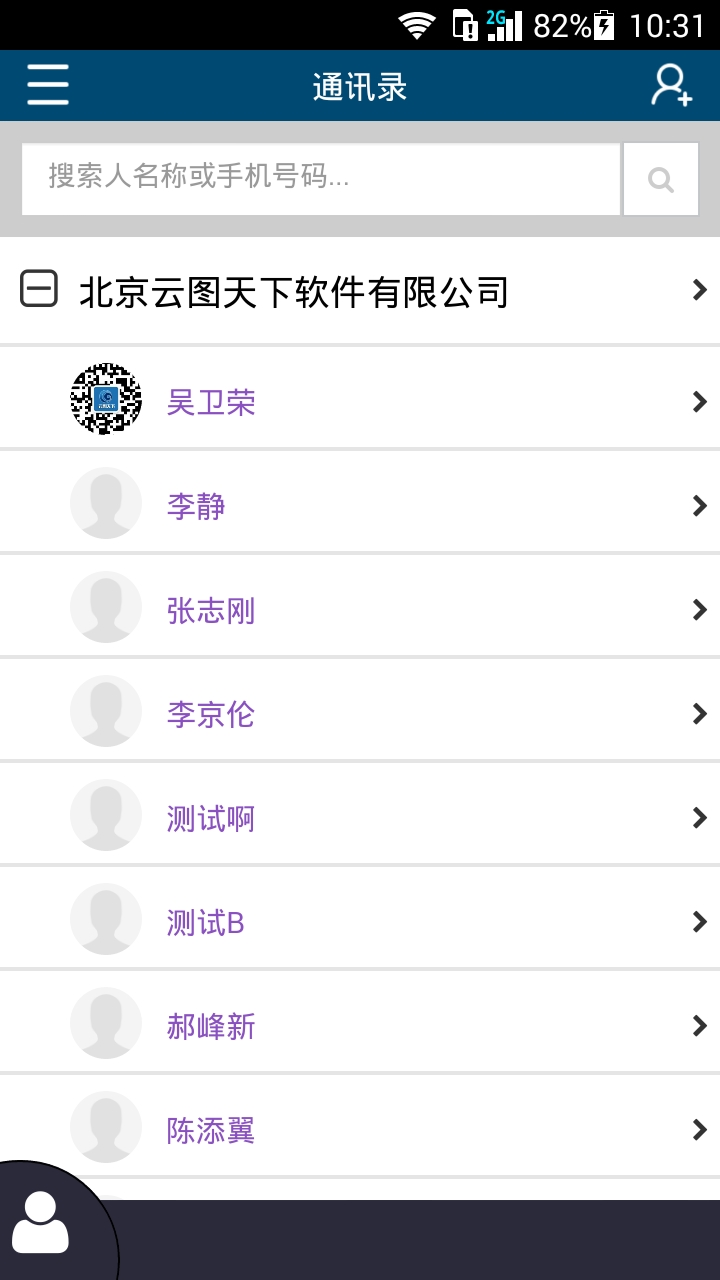Collapse the 北京云图天下软件有限公司 group
This screenshot has width=720, height=1280.
pos(39,291)
